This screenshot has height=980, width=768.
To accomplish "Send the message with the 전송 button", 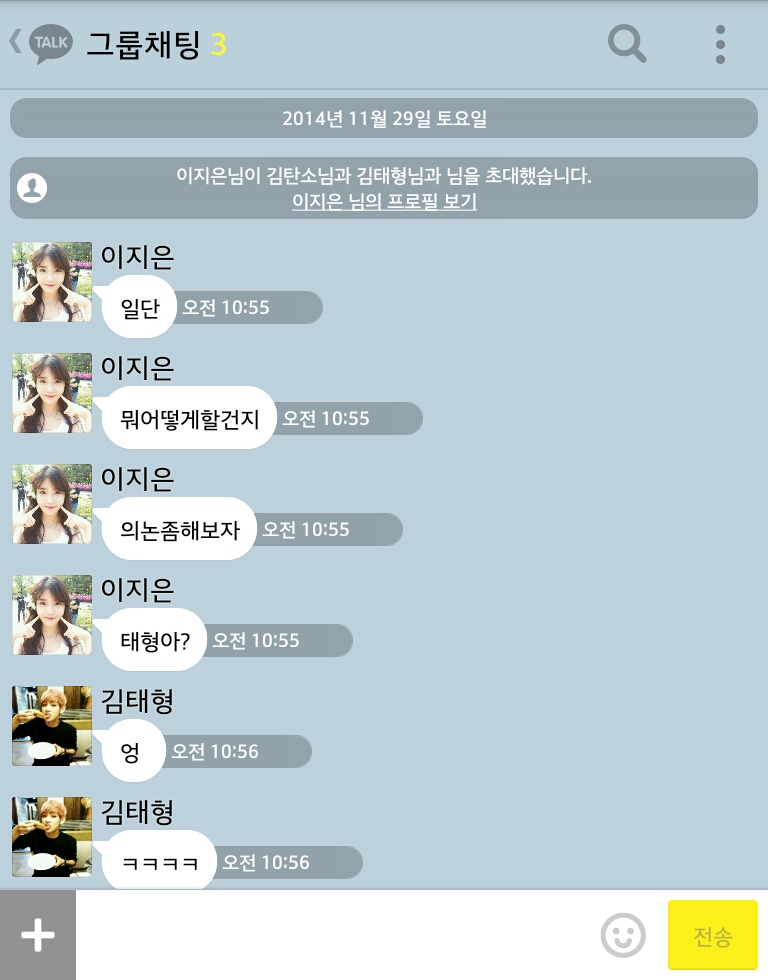I will pyautogui.click(x=712, y=936).
